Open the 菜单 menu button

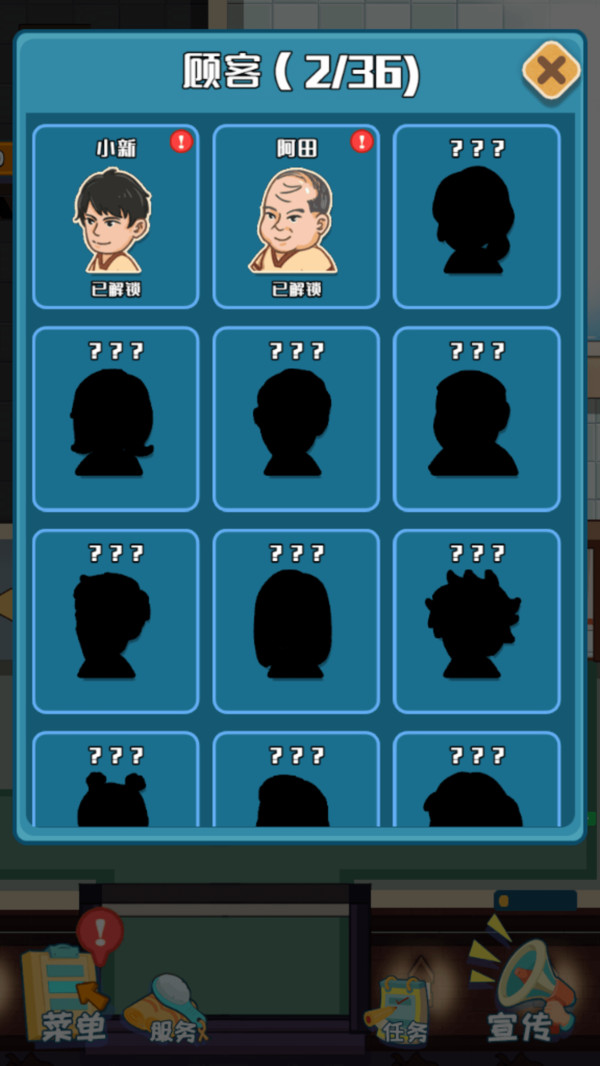(x=68, y=996)
